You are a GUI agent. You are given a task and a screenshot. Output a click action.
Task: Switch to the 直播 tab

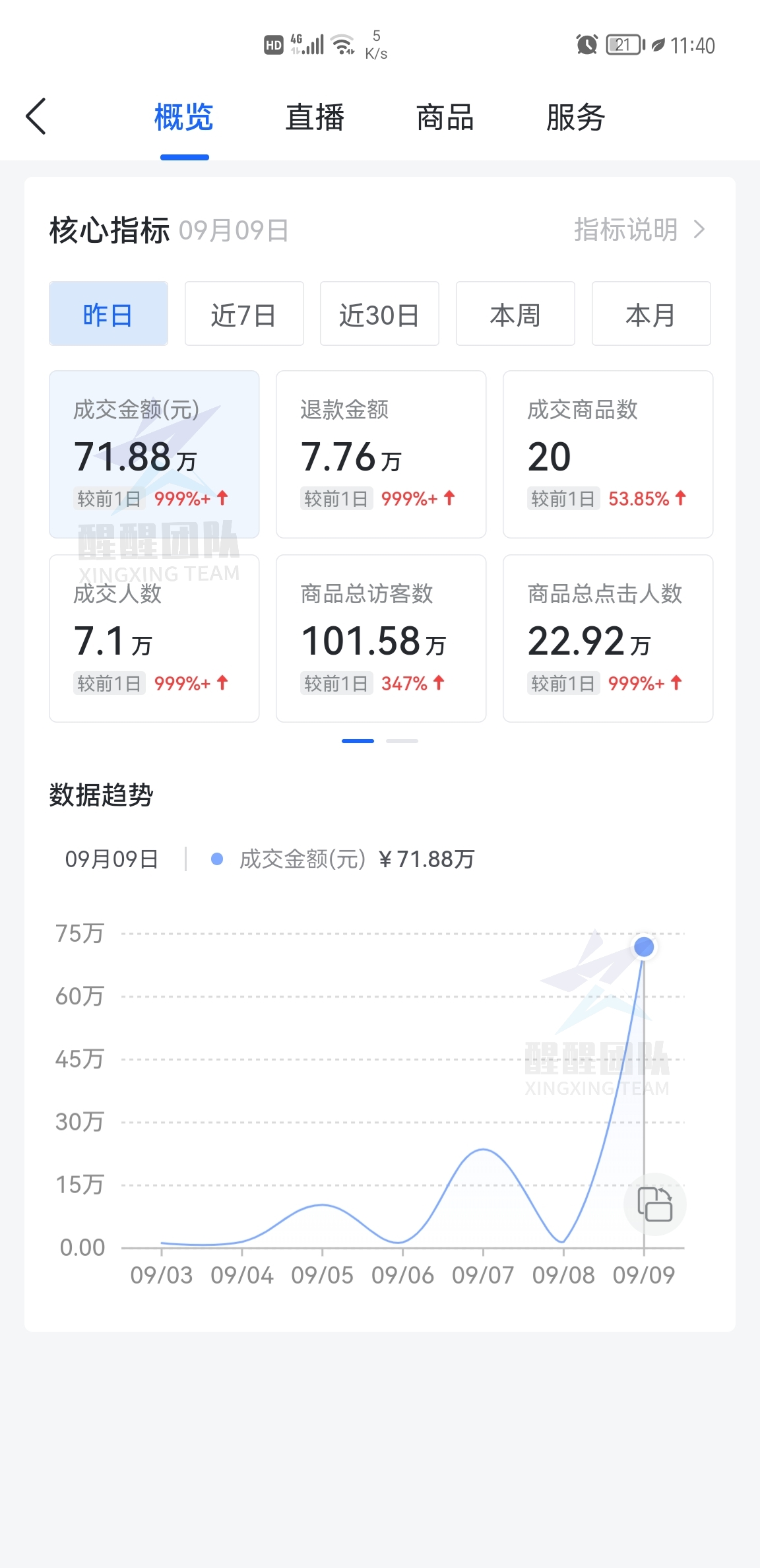pyautogui.click(x=315, y=116)
